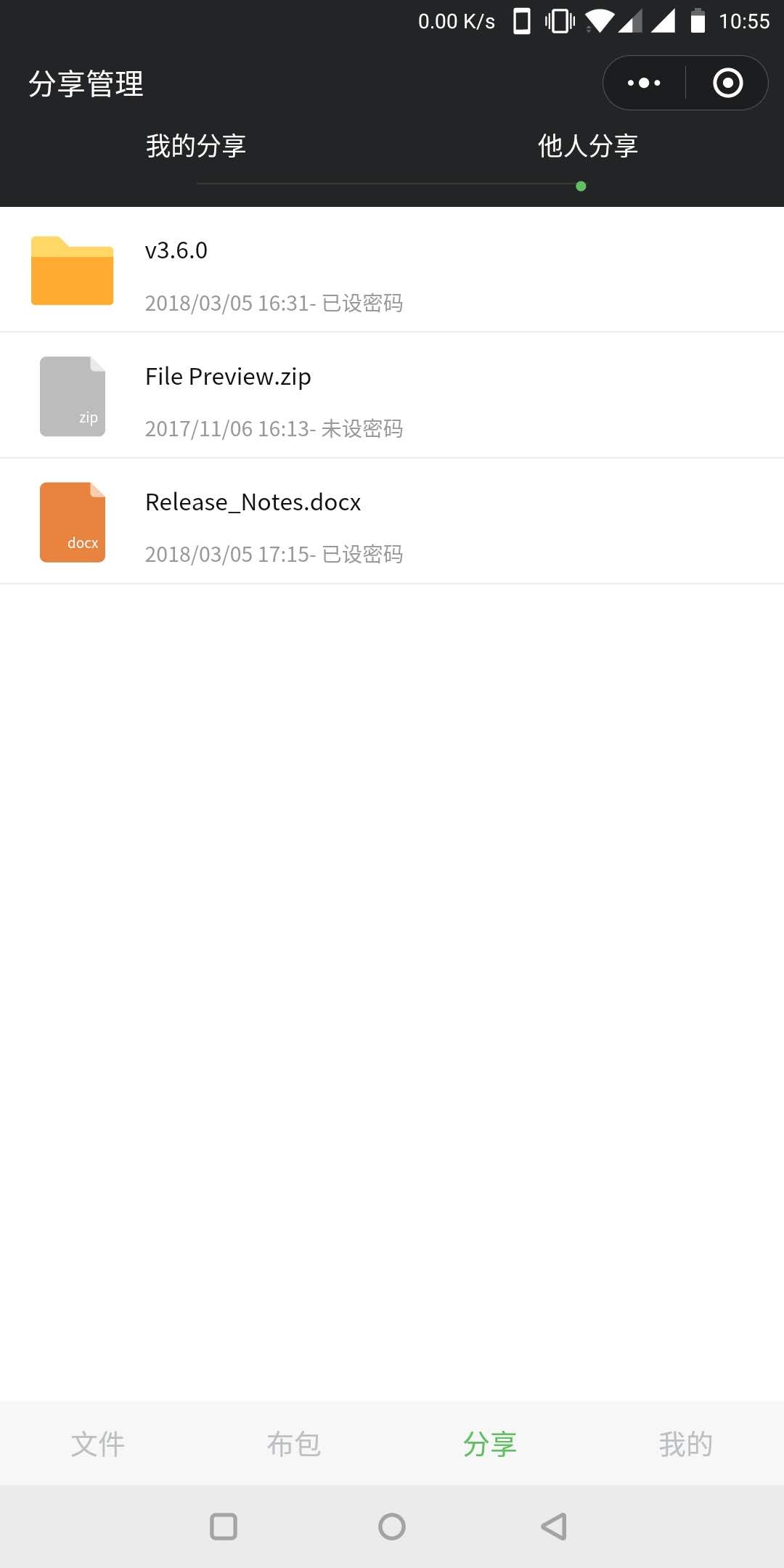Open File Preview.zip
The width and height of the screenshot is (784, 1568).
[x=392, y=396]
